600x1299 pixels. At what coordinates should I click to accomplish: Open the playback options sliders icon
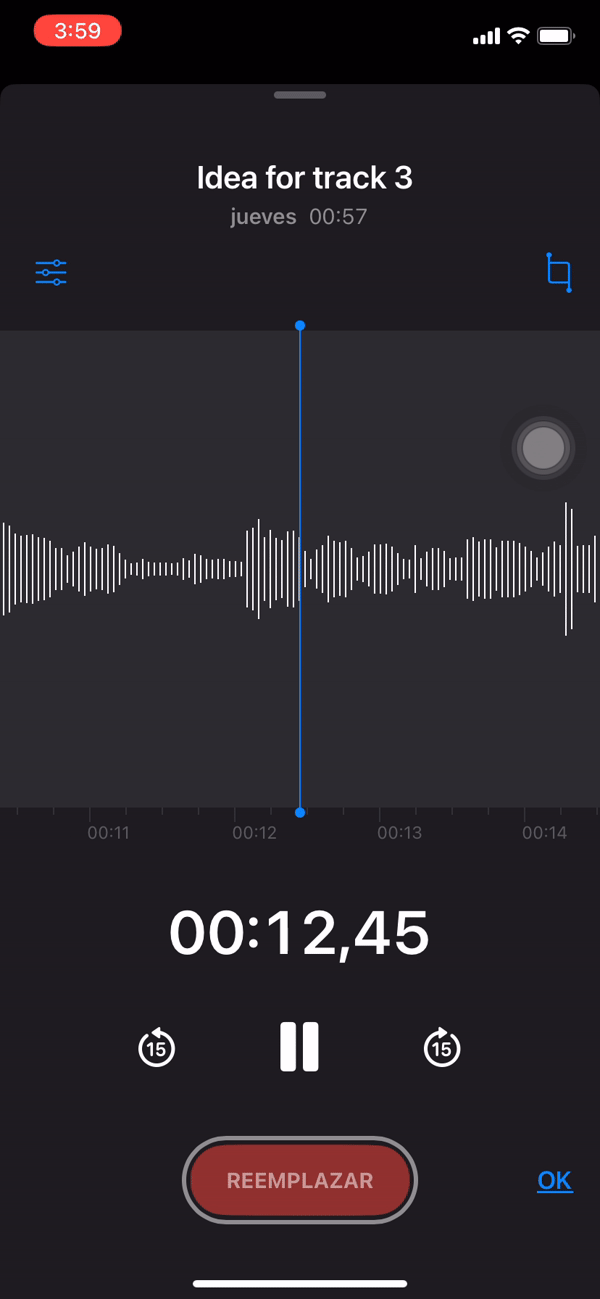pyautogui.click(x=51, y=272)
